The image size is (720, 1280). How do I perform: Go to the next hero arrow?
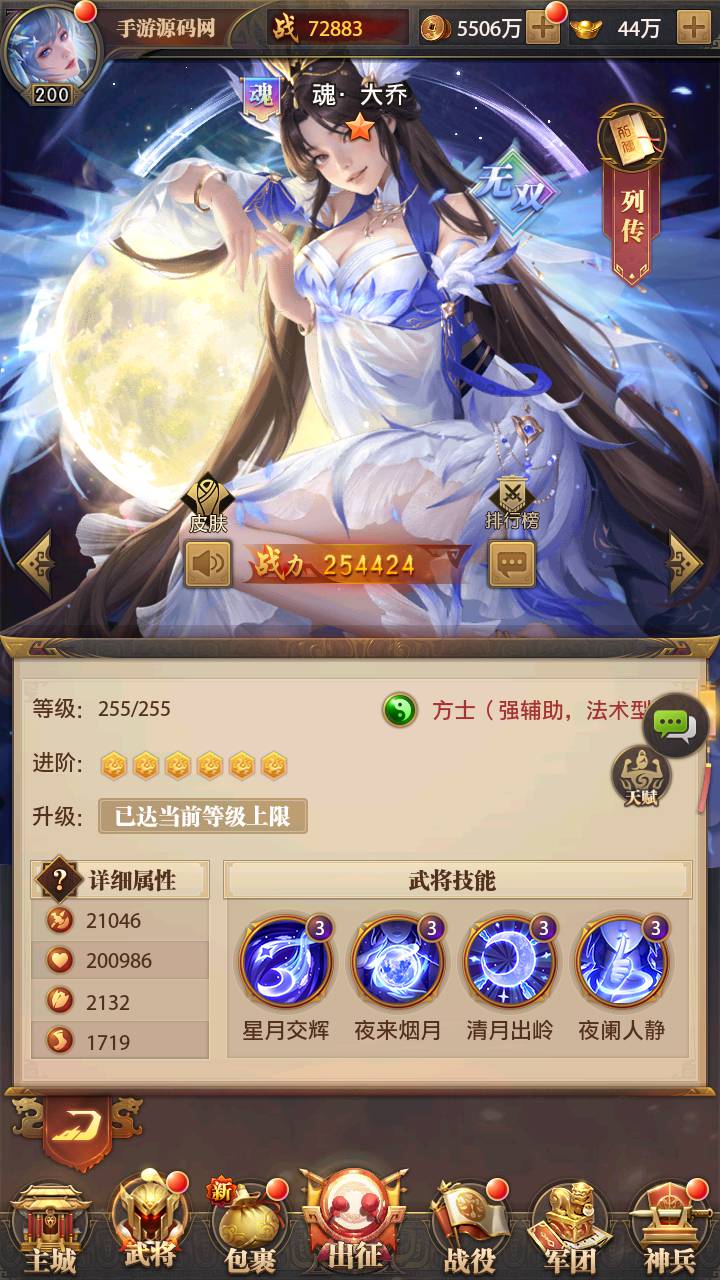(x=686, y=565)
